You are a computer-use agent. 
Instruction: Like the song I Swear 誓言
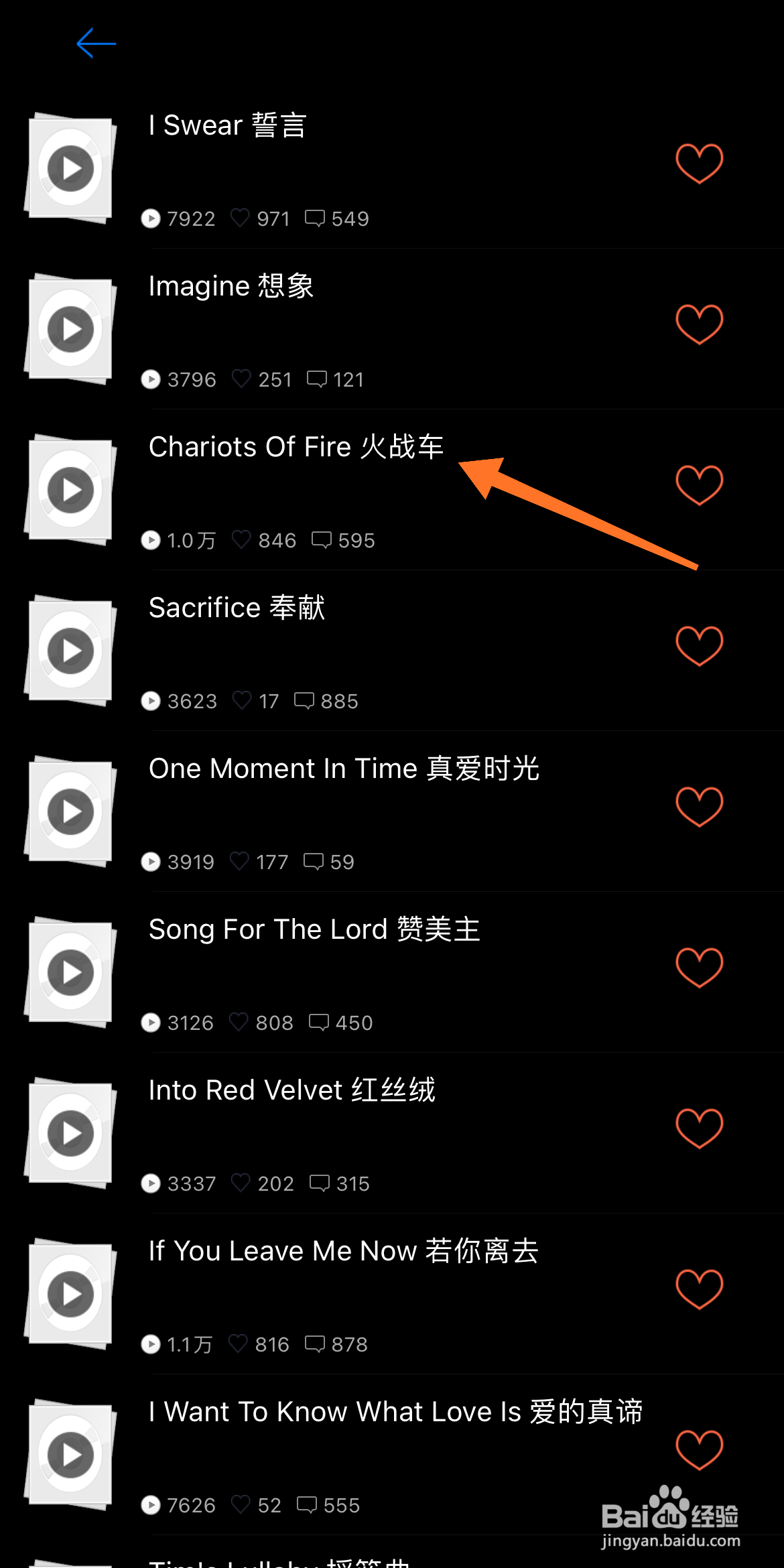pyautogui.click(x=699, y=164)
